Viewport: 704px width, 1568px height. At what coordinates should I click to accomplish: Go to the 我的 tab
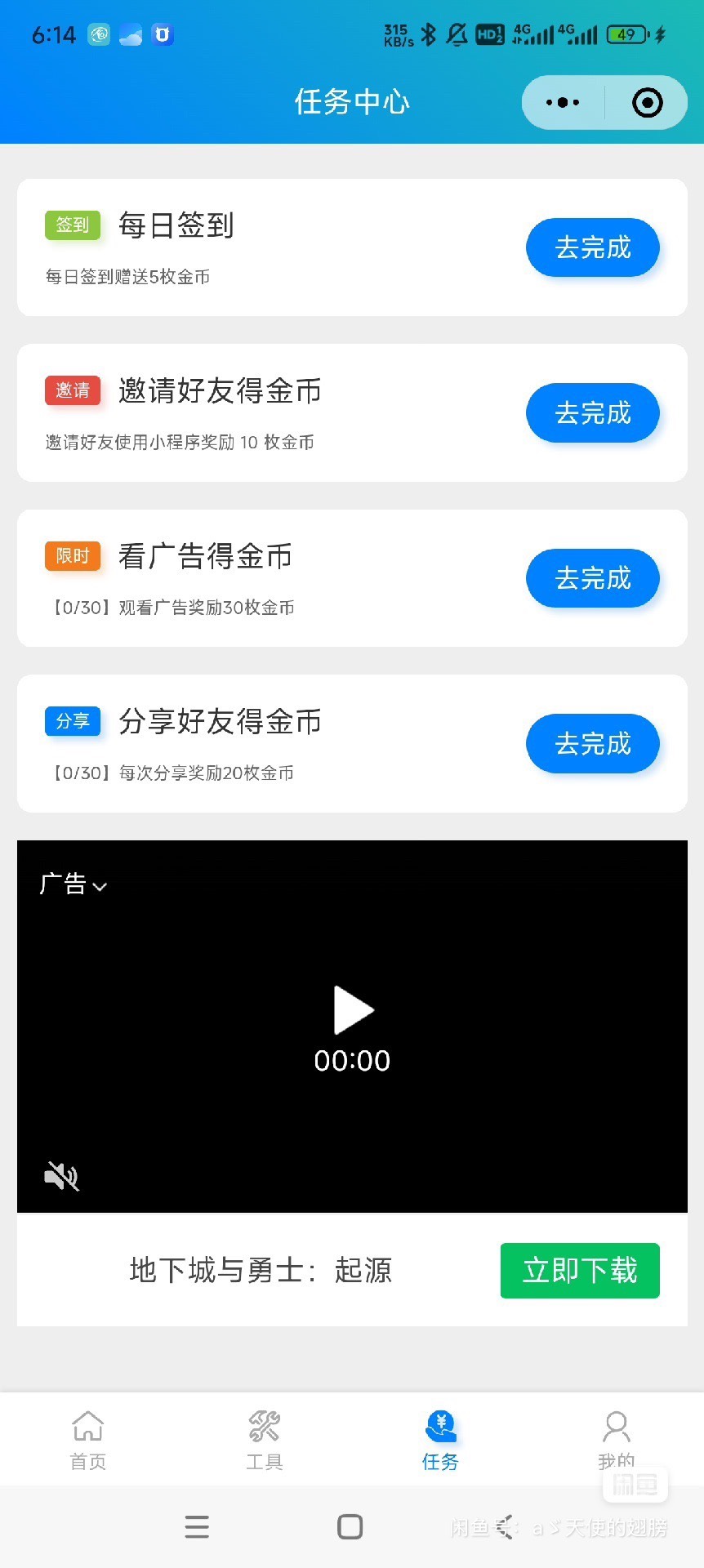point(616,1439)
